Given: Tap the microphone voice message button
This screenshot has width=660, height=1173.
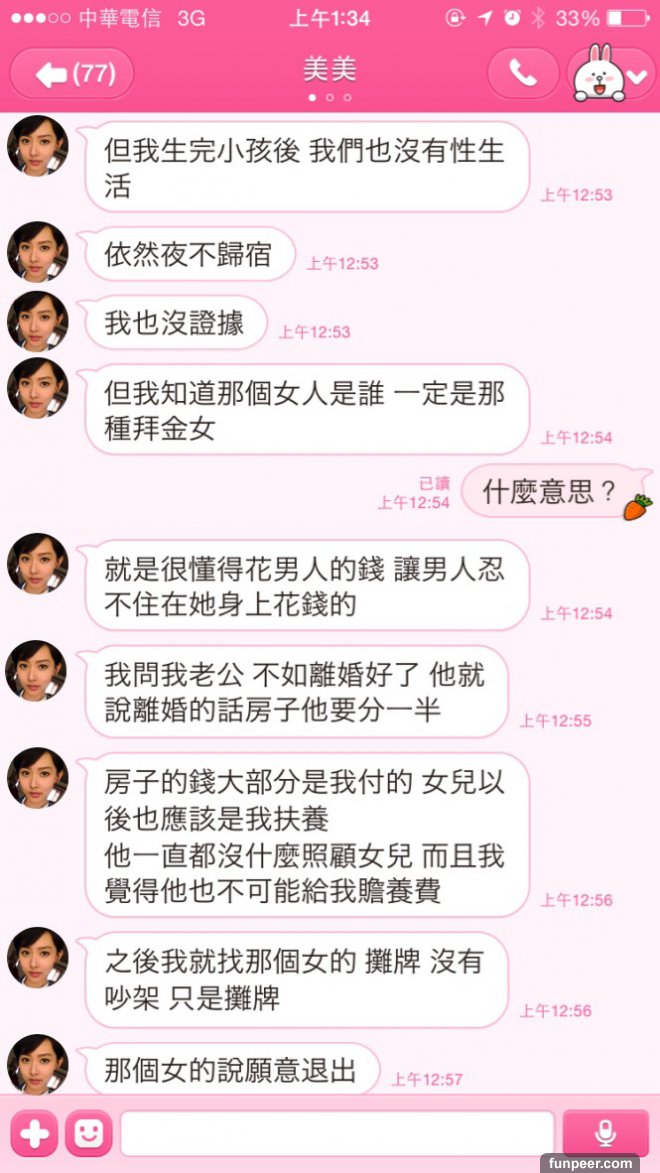Looking at the screenshot, I should point(605,1133).
